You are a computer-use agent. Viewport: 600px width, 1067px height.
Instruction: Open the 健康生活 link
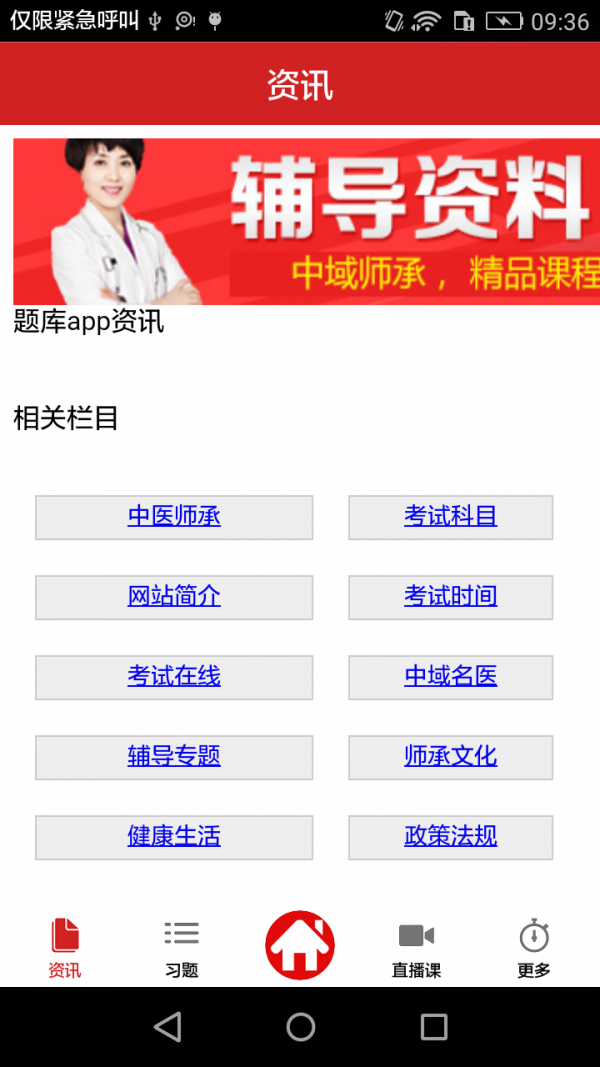174,837
